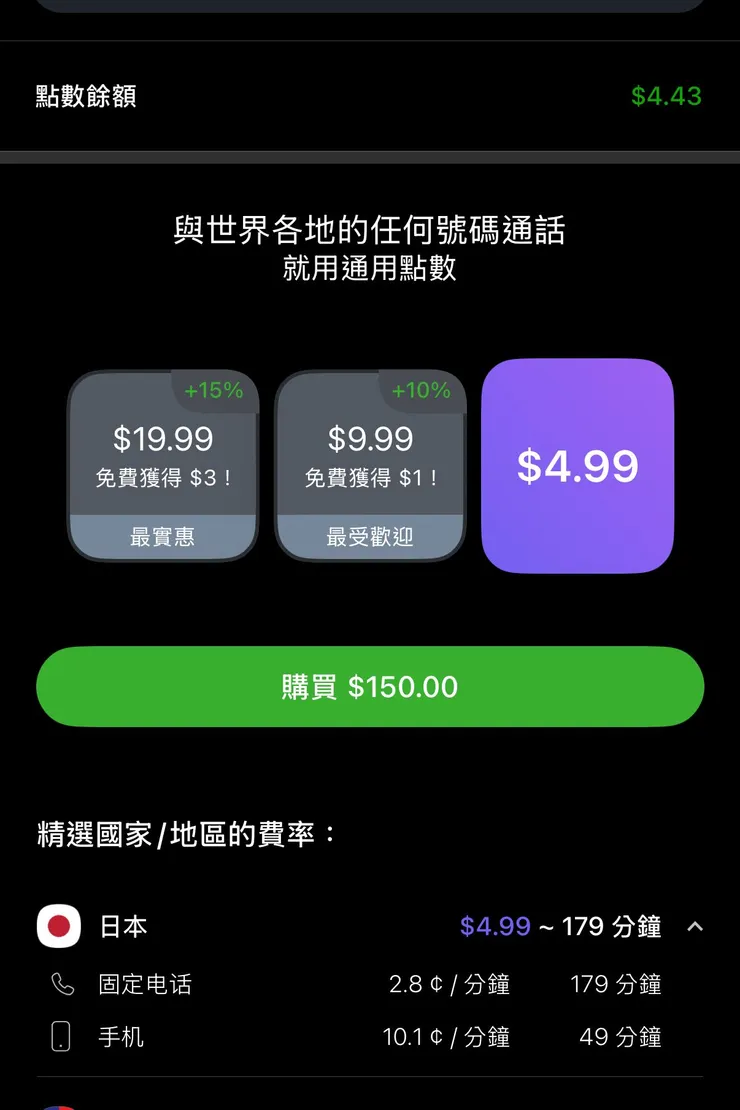Collapse the Japan rates section
This screenshot has height=1110, width=740.
pos(695,926)
